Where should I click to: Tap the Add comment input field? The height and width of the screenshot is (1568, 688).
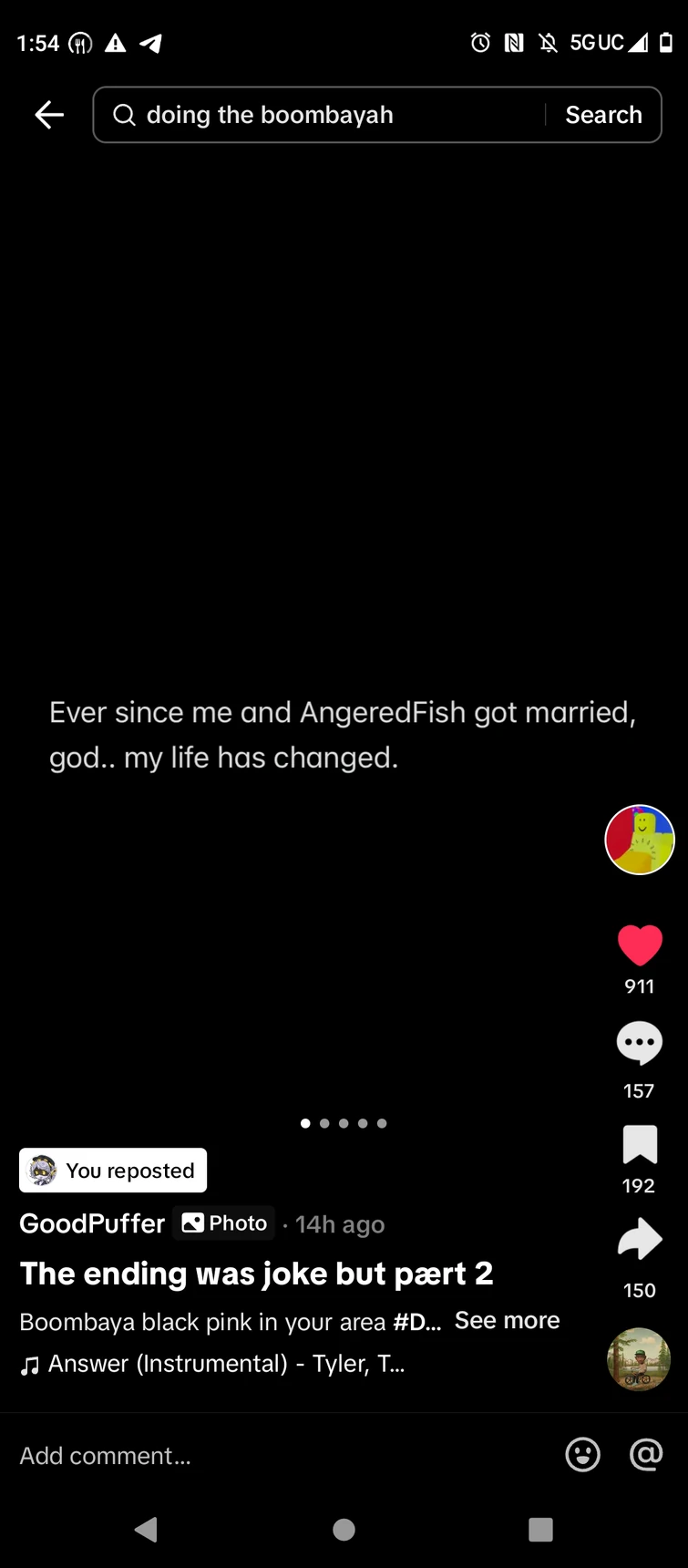pos(103,1455)
